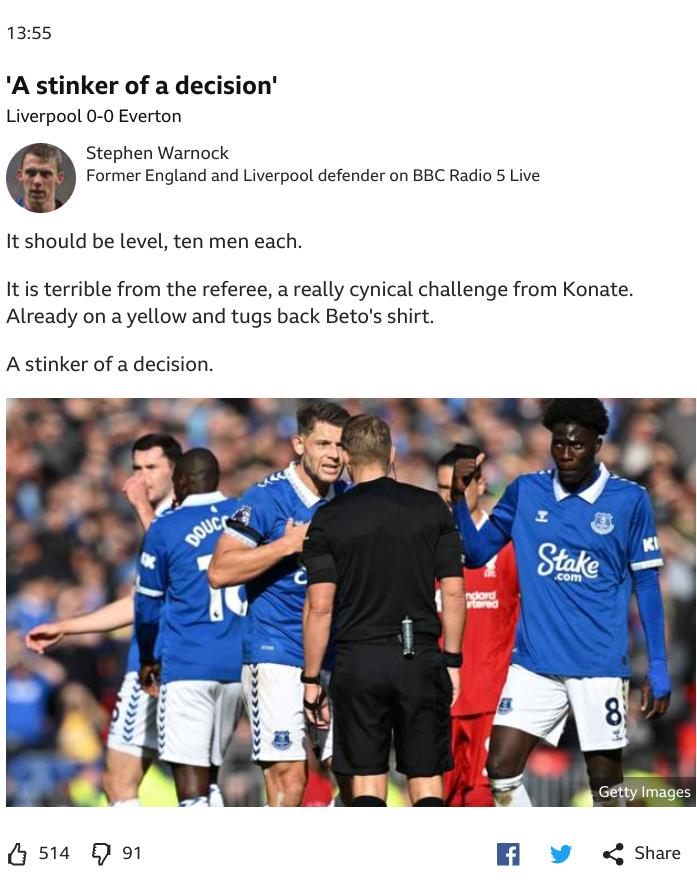Screen dimensions: 697x886
Task: Open the Share options
Action: click(642, 854)
